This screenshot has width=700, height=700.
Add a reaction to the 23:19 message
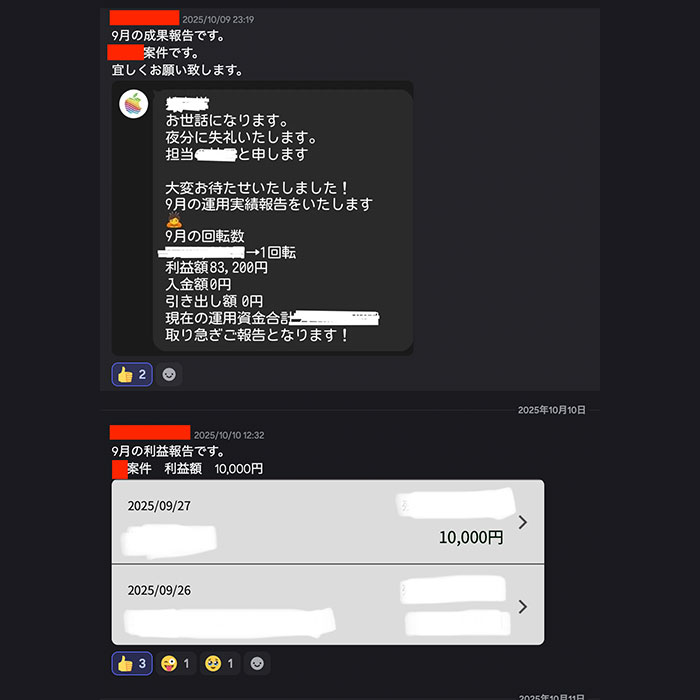pyautogui.click(x=169, y=374)
